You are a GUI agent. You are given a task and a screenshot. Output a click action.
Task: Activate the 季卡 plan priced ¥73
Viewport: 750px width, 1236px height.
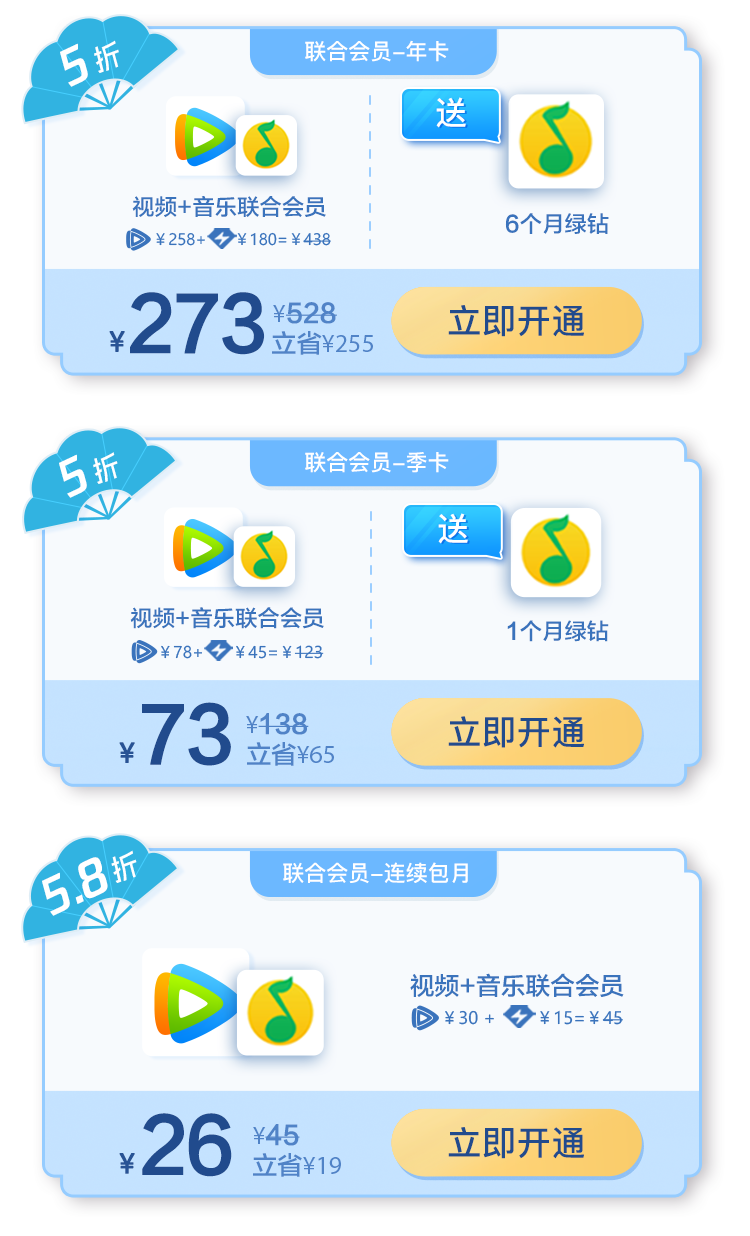(x=516, y=733)
